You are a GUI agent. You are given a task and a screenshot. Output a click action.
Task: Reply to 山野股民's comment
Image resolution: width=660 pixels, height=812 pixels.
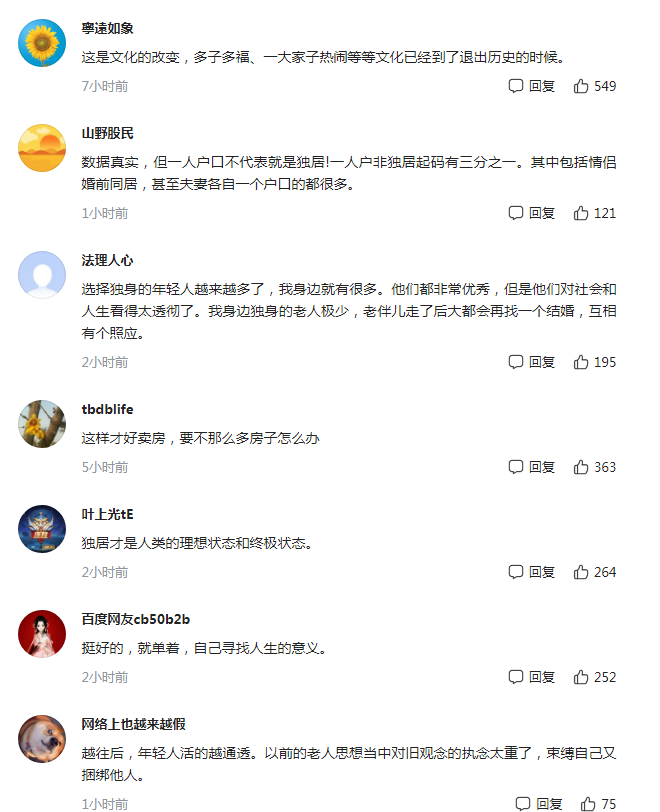tap(531, 213)
